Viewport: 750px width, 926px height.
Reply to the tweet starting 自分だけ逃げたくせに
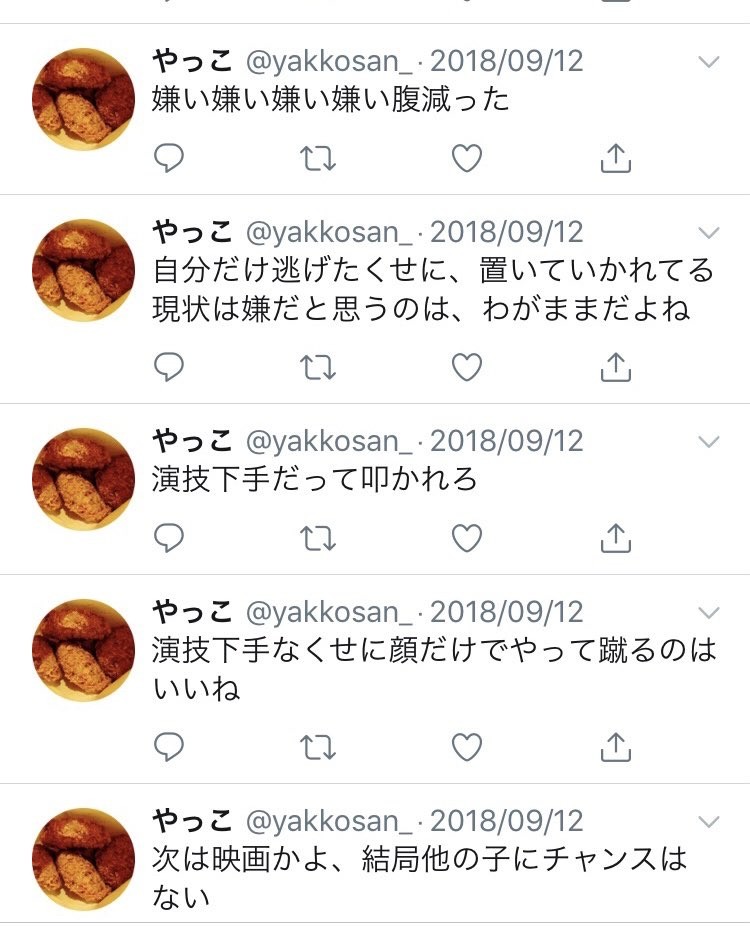click(x=169, y=368)
